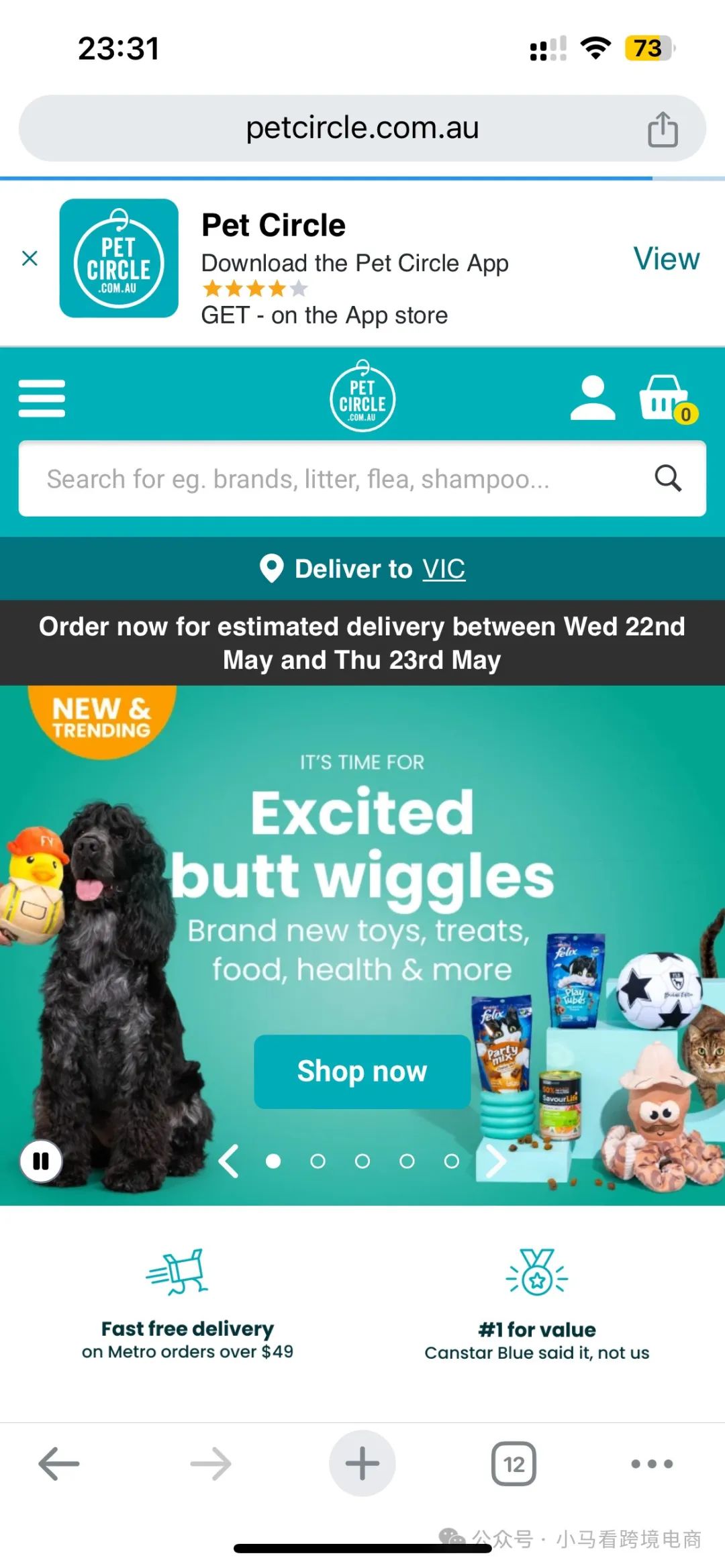Open a new browser tab

coord(362,1463)
